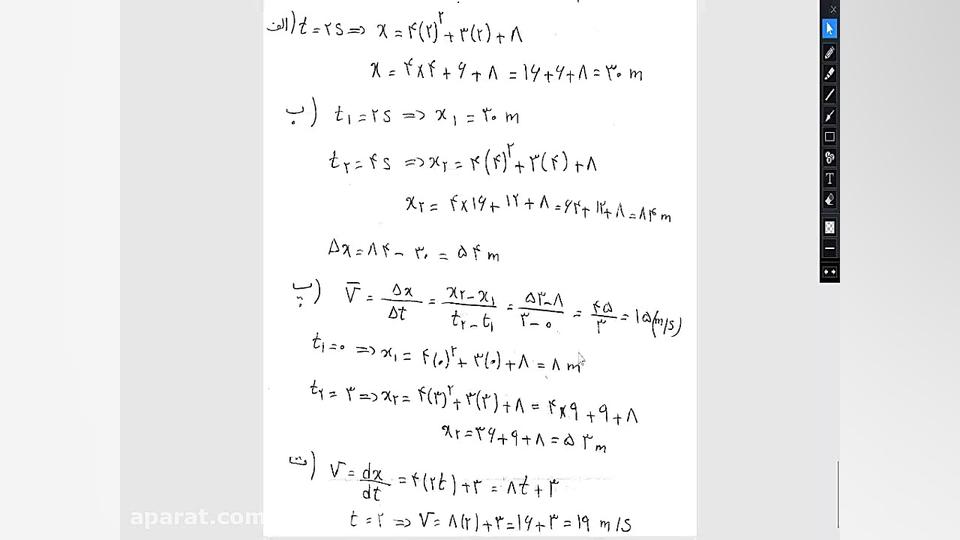
Task: Tap the checkered board button
Action: (x=829, y=228)
